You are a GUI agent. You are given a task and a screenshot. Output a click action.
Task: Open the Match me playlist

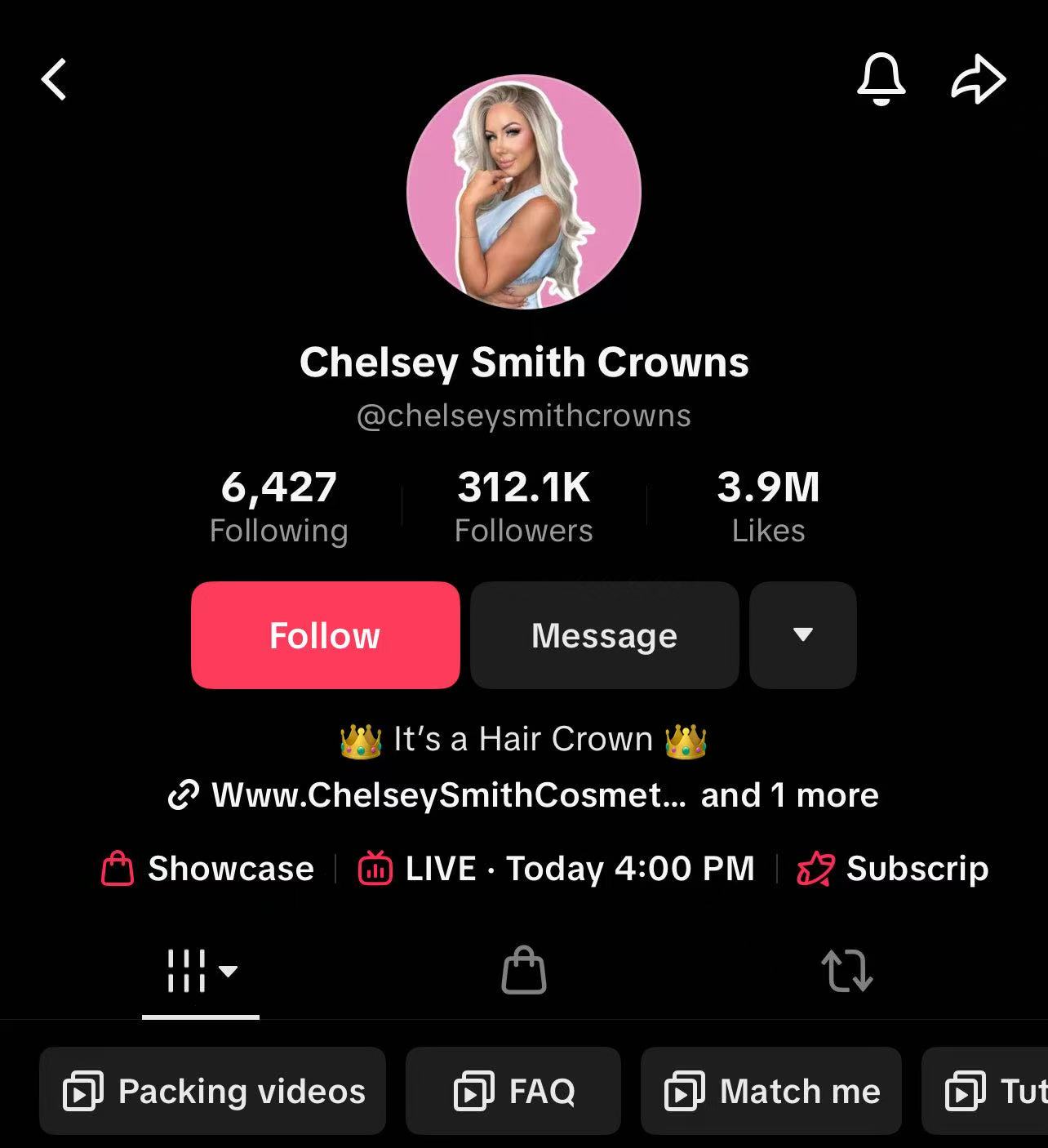point(771,1091)
